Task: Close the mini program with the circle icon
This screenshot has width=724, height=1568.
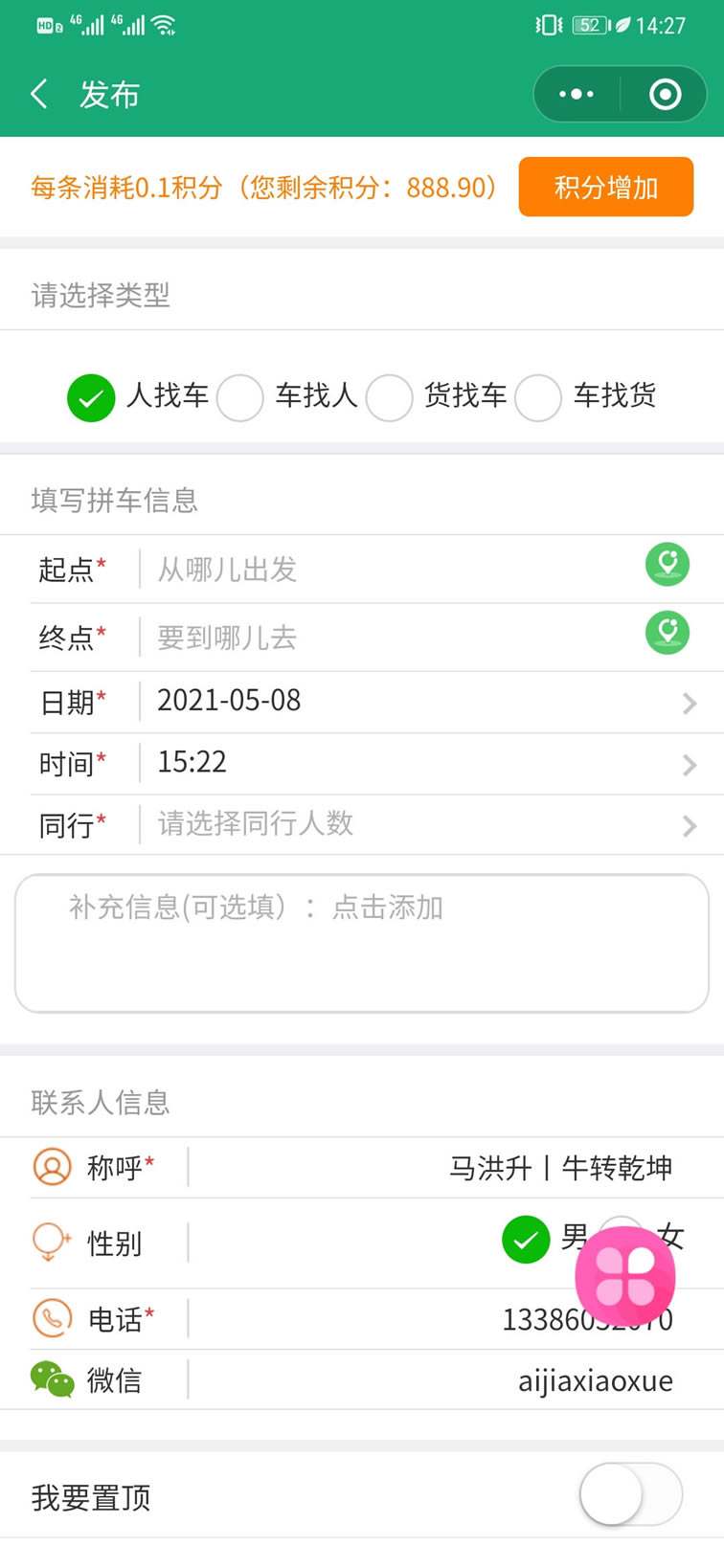Action: coord(665,94)
